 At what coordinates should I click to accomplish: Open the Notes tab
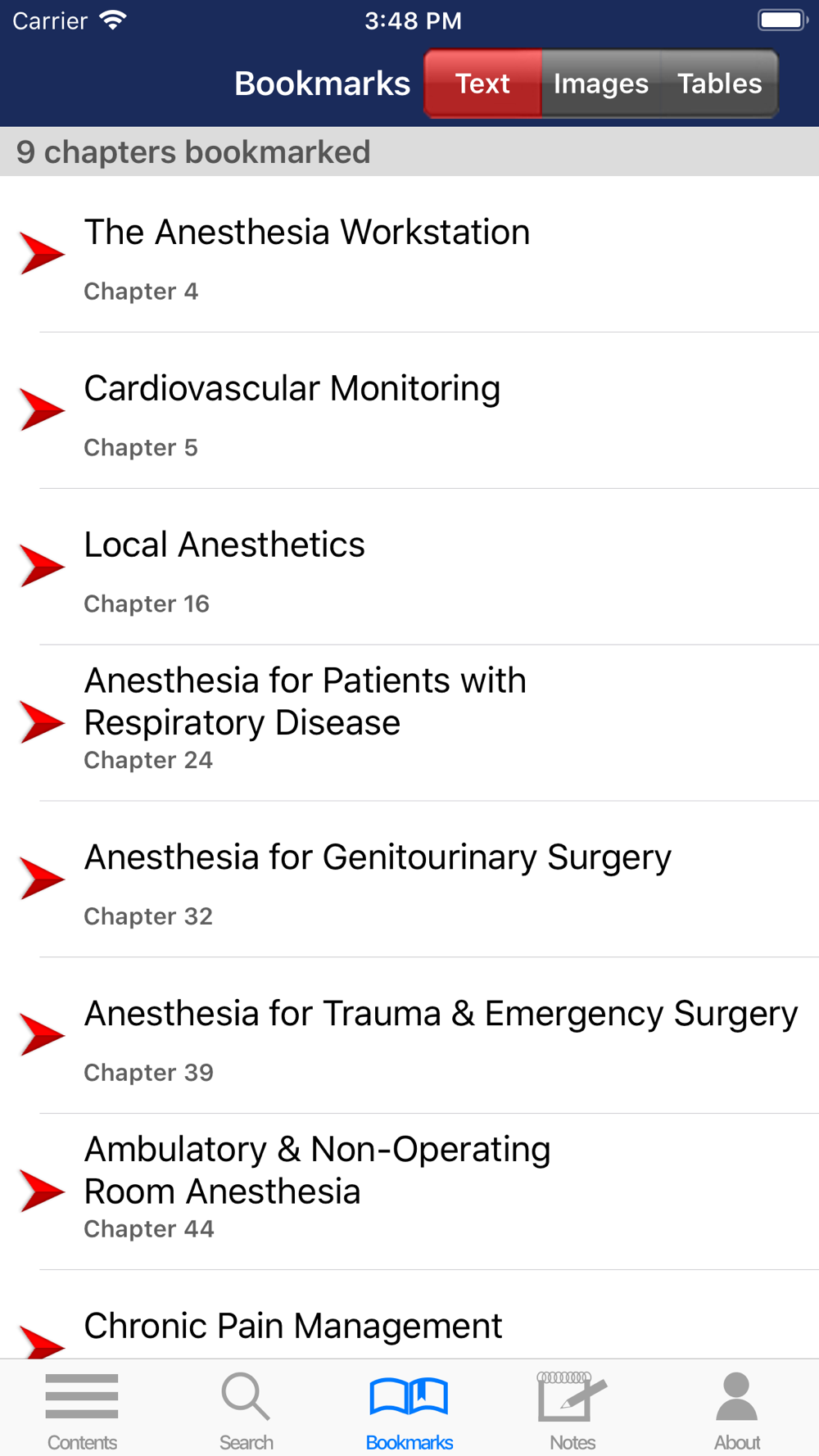click(x=572, y=1410)
